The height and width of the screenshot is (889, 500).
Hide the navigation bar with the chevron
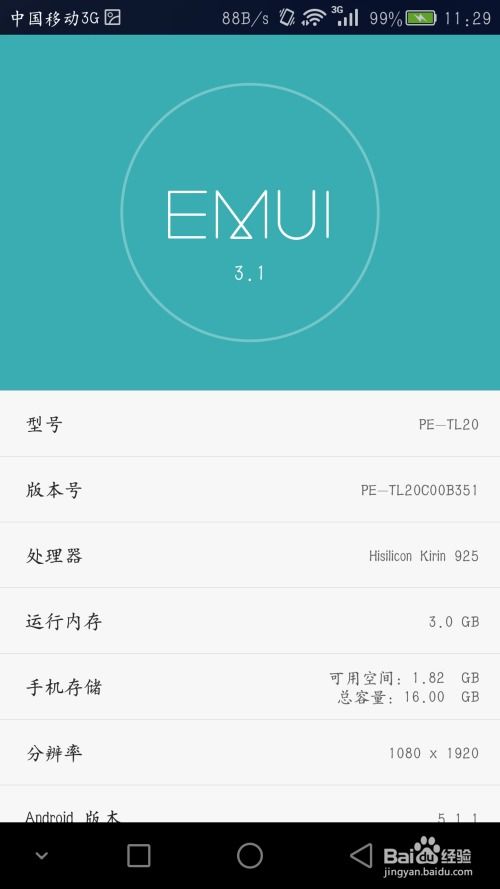[42, 856]
